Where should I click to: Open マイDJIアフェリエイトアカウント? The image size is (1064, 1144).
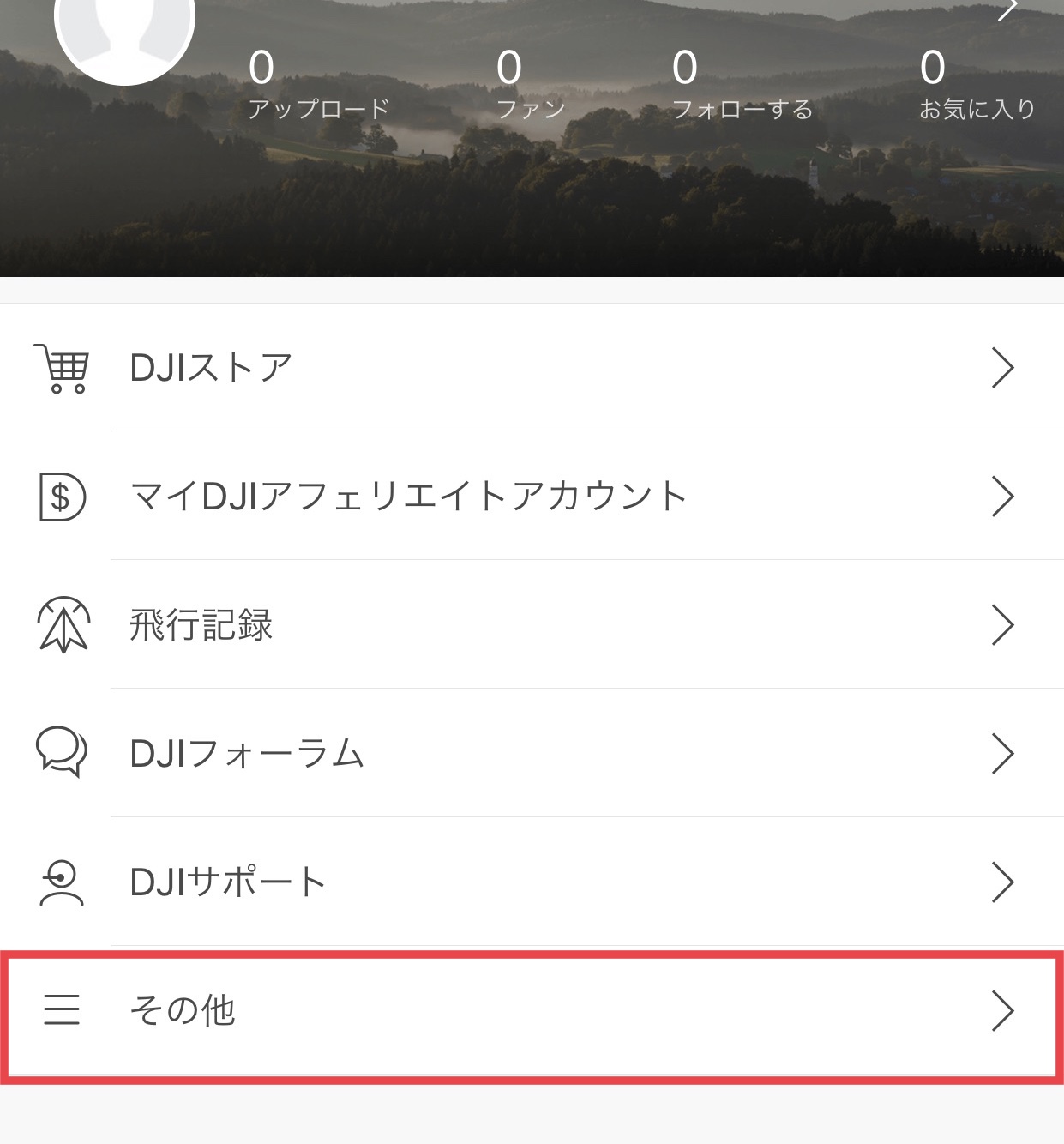(532, 497)
